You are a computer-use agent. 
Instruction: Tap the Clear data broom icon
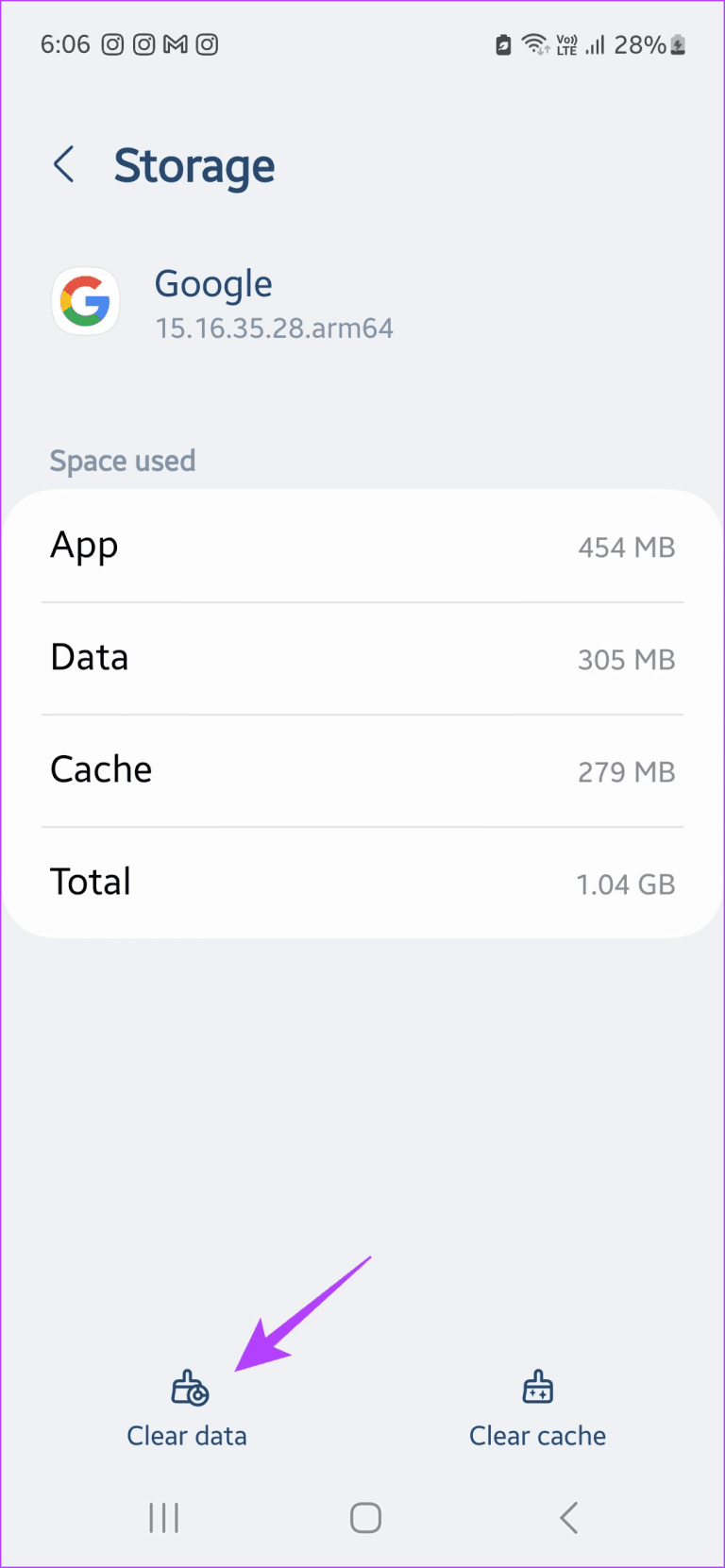click(187, 1388)
